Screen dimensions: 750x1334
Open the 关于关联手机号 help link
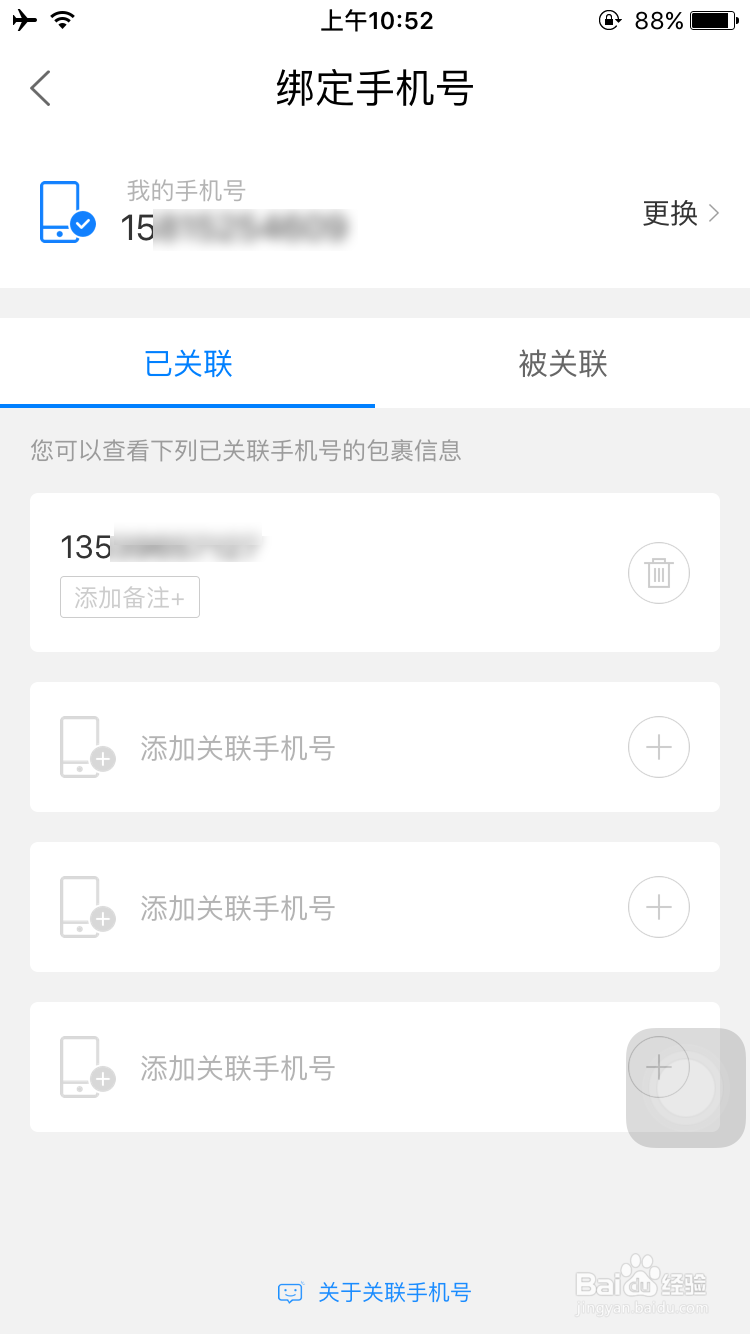(394, 1292)
